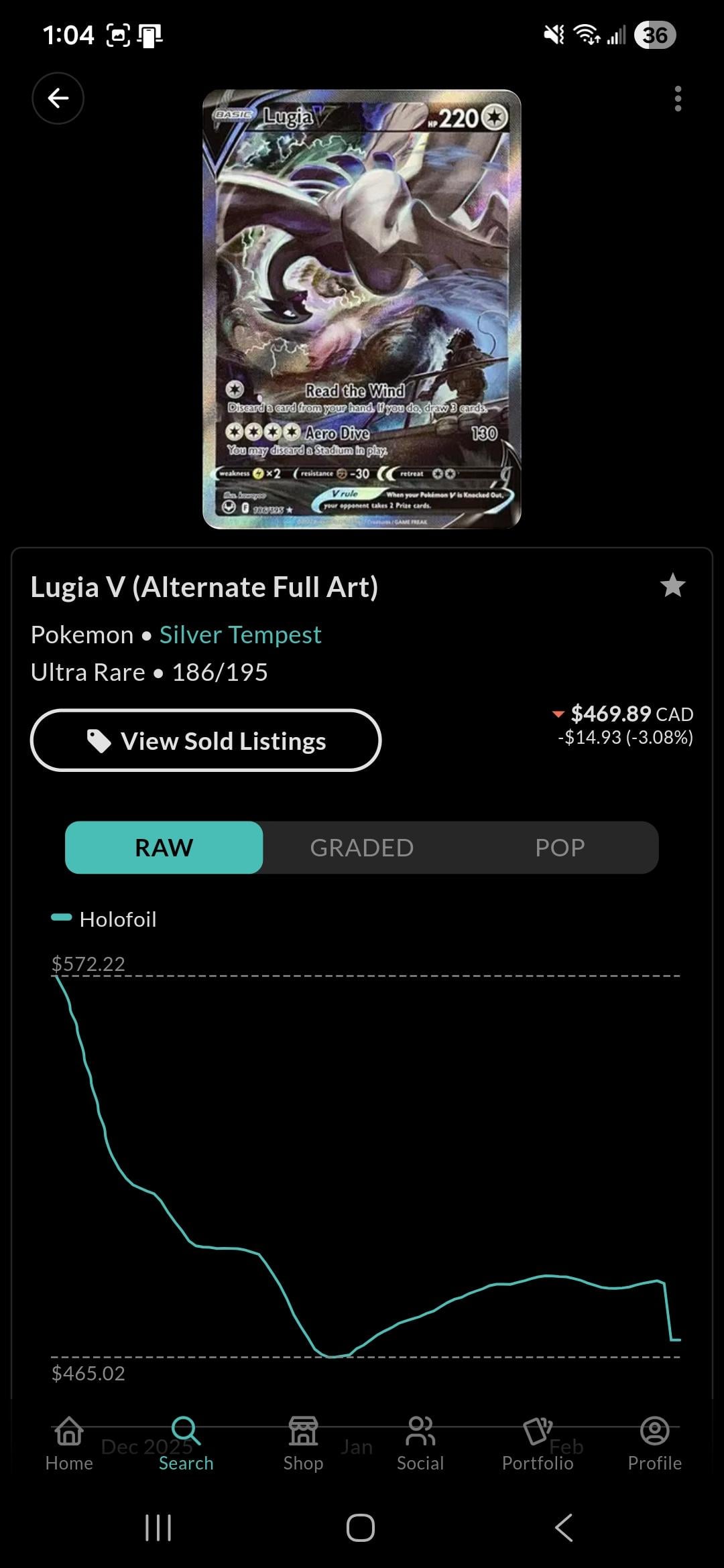
Task: Go back using the arrow button
Action: point(58,99)
